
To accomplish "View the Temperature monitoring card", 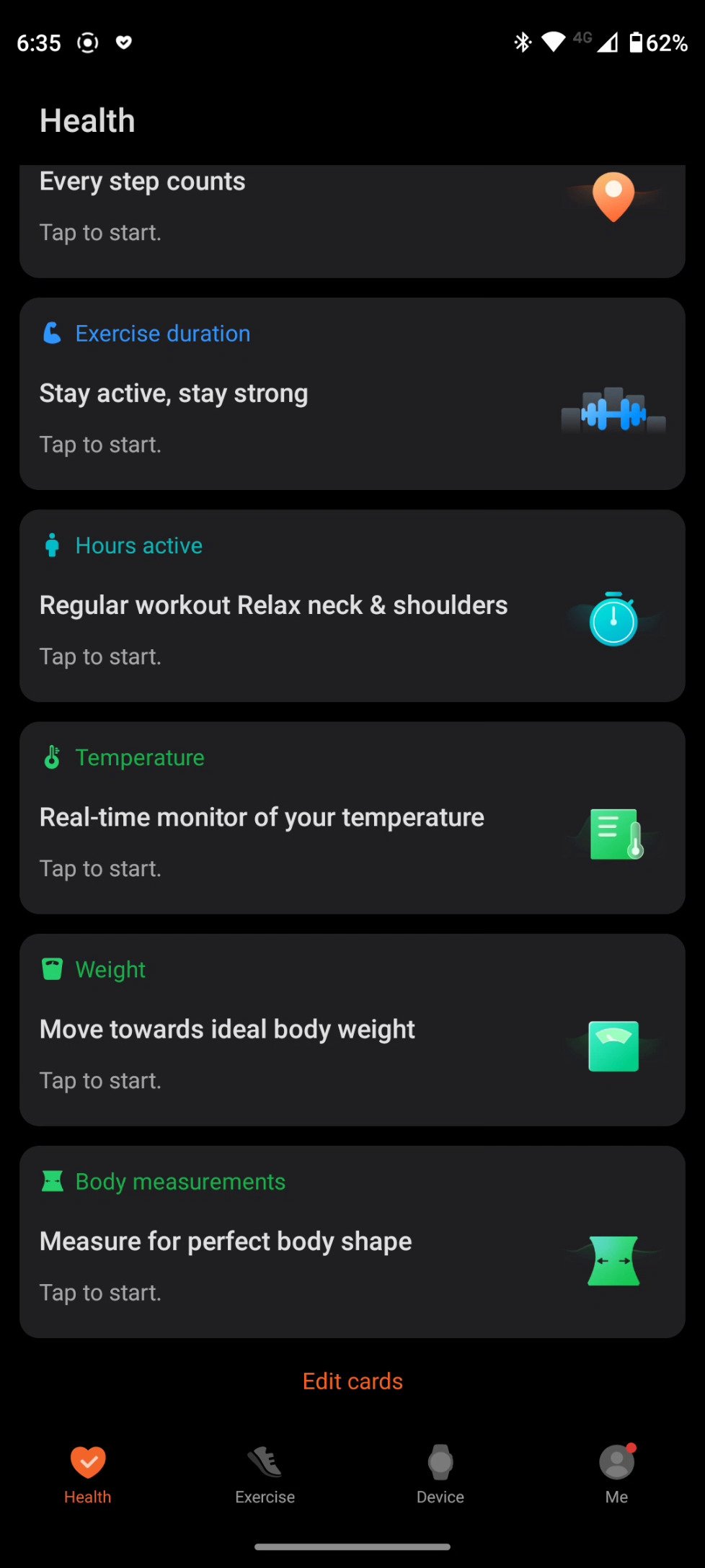I will coord(352,817).
